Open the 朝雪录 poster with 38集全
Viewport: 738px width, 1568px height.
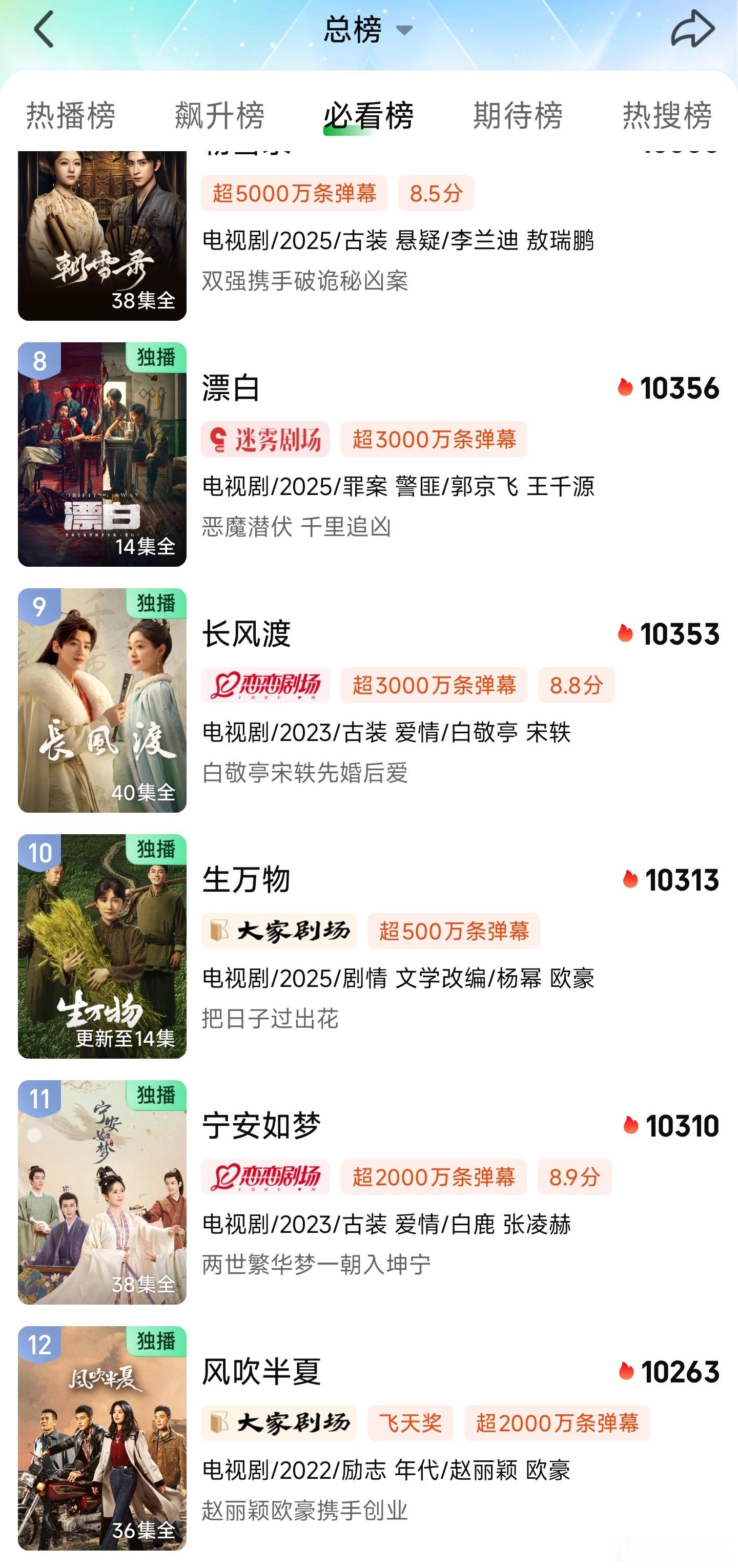[102, 236]
